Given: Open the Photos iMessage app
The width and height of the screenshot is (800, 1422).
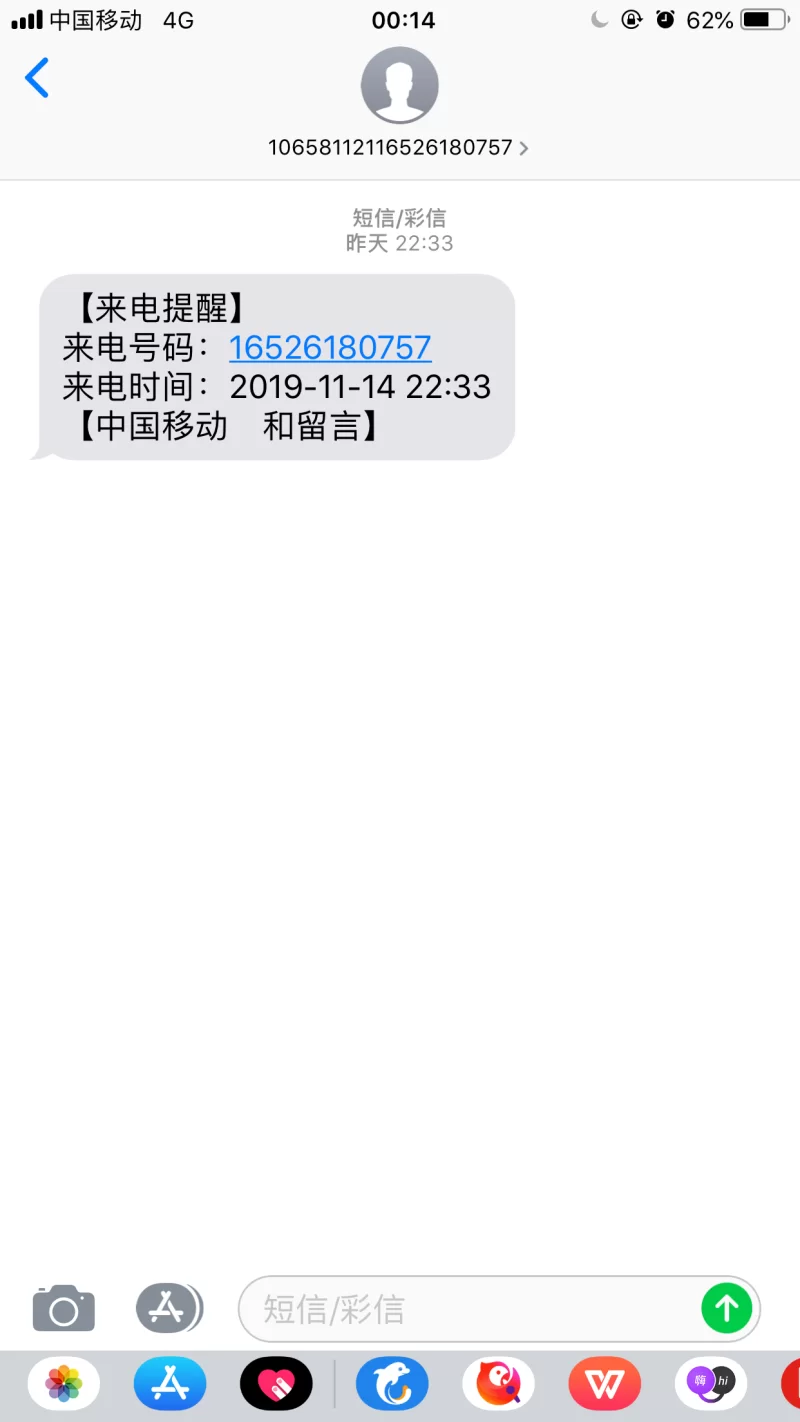Looking at the screenshot, I should pyautogui.click(x=64, y=1384).
